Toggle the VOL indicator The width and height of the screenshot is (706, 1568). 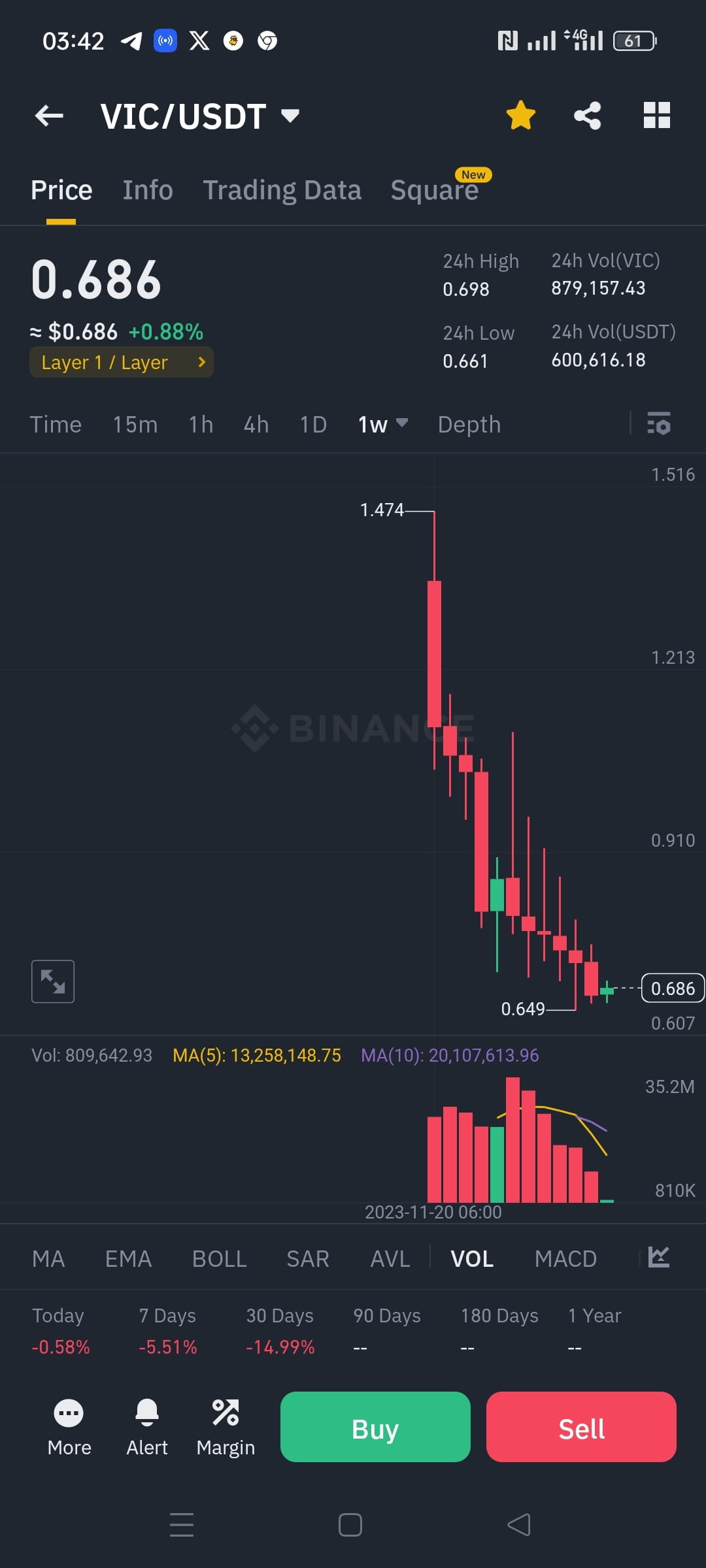(471, 1257)
